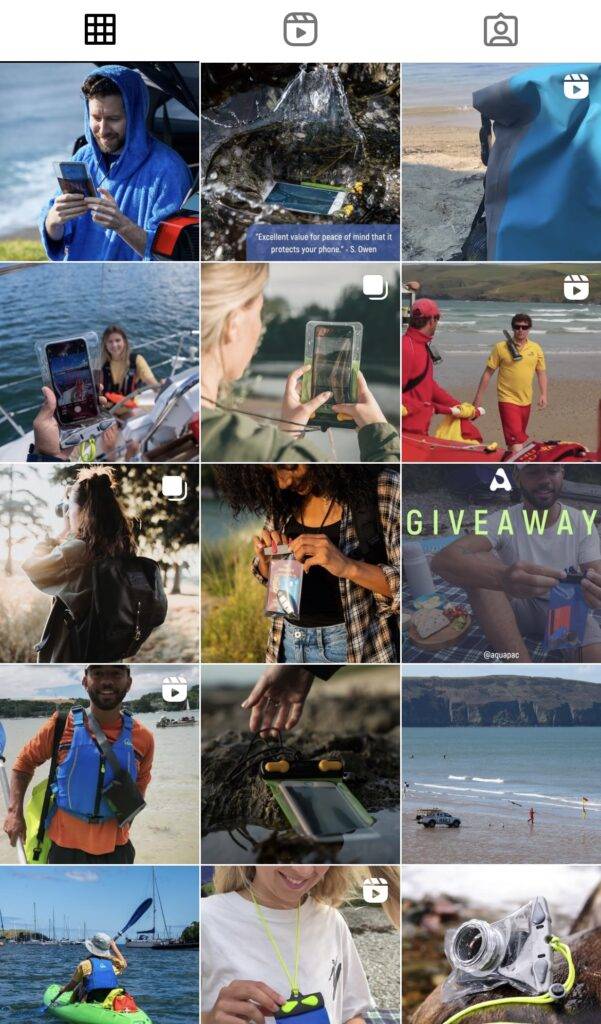
Task: Switch to the tagged photos tab
Action: [500, 30]
